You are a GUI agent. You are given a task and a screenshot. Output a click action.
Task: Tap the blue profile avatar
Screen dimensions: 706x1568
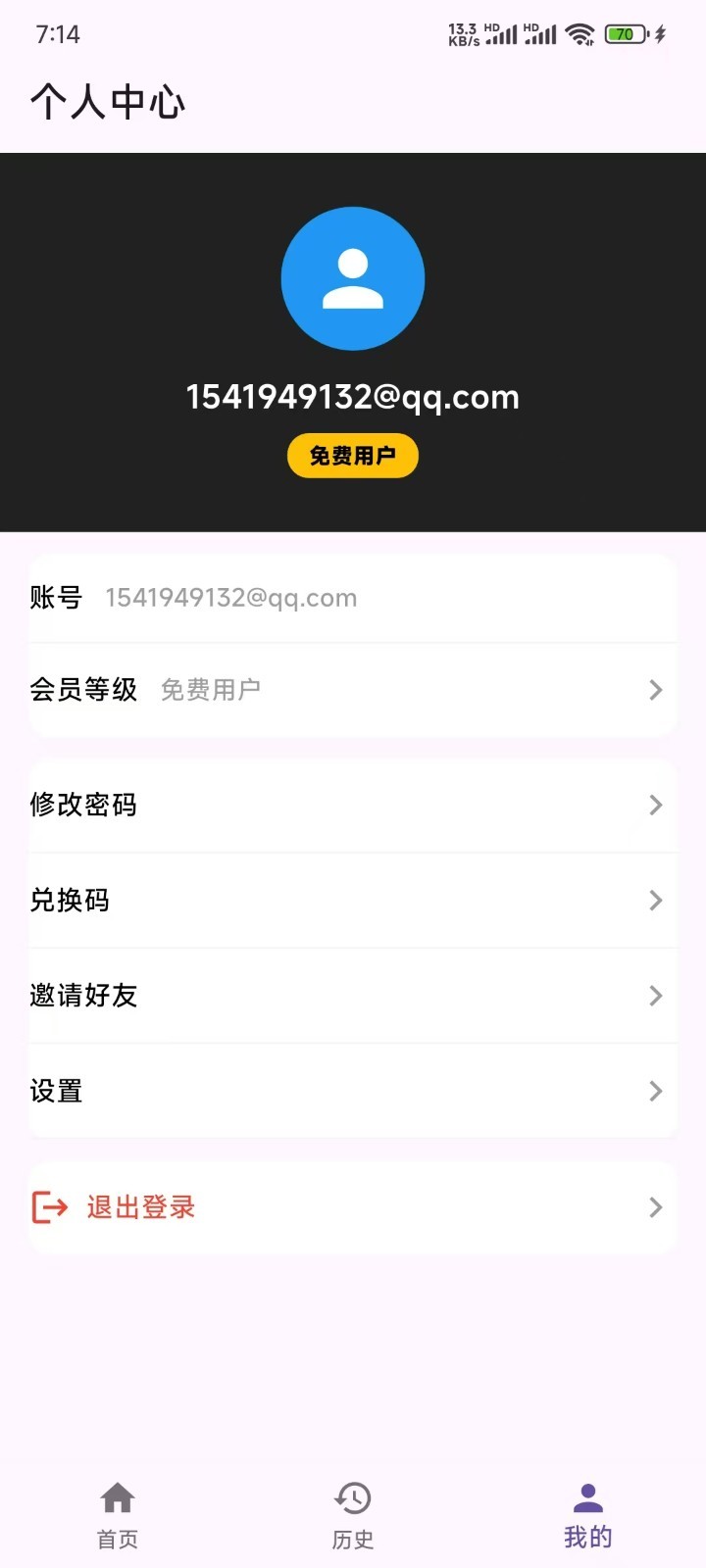(x=353, y=278)
